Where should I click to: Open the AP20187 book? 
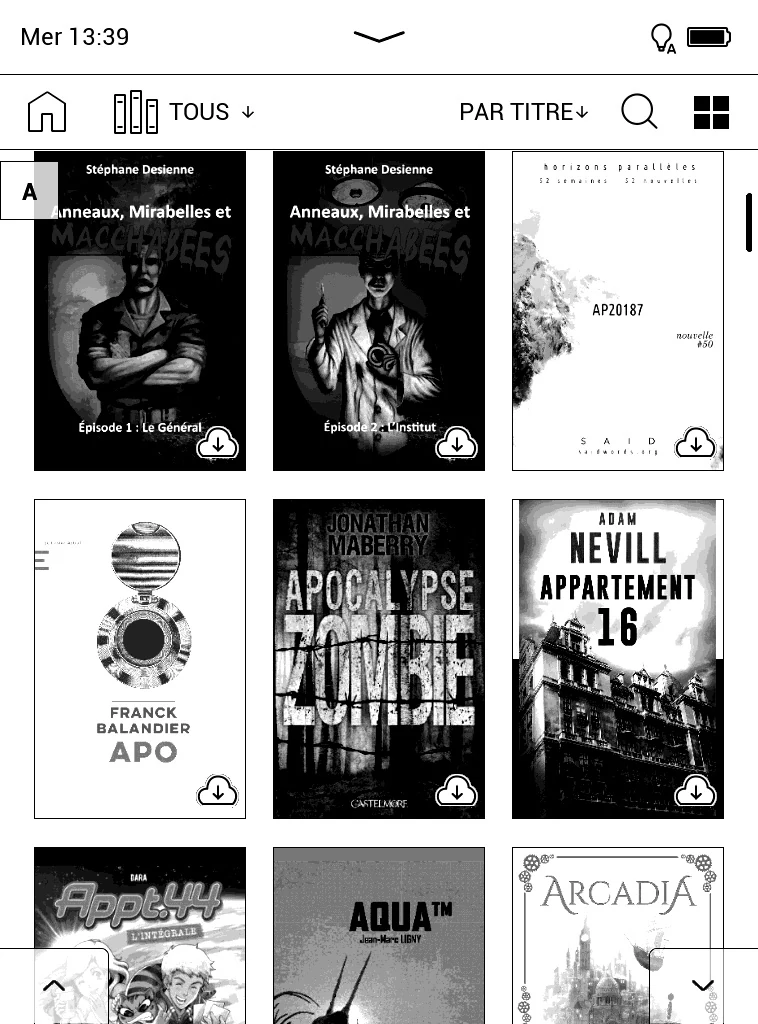(618, 310)
